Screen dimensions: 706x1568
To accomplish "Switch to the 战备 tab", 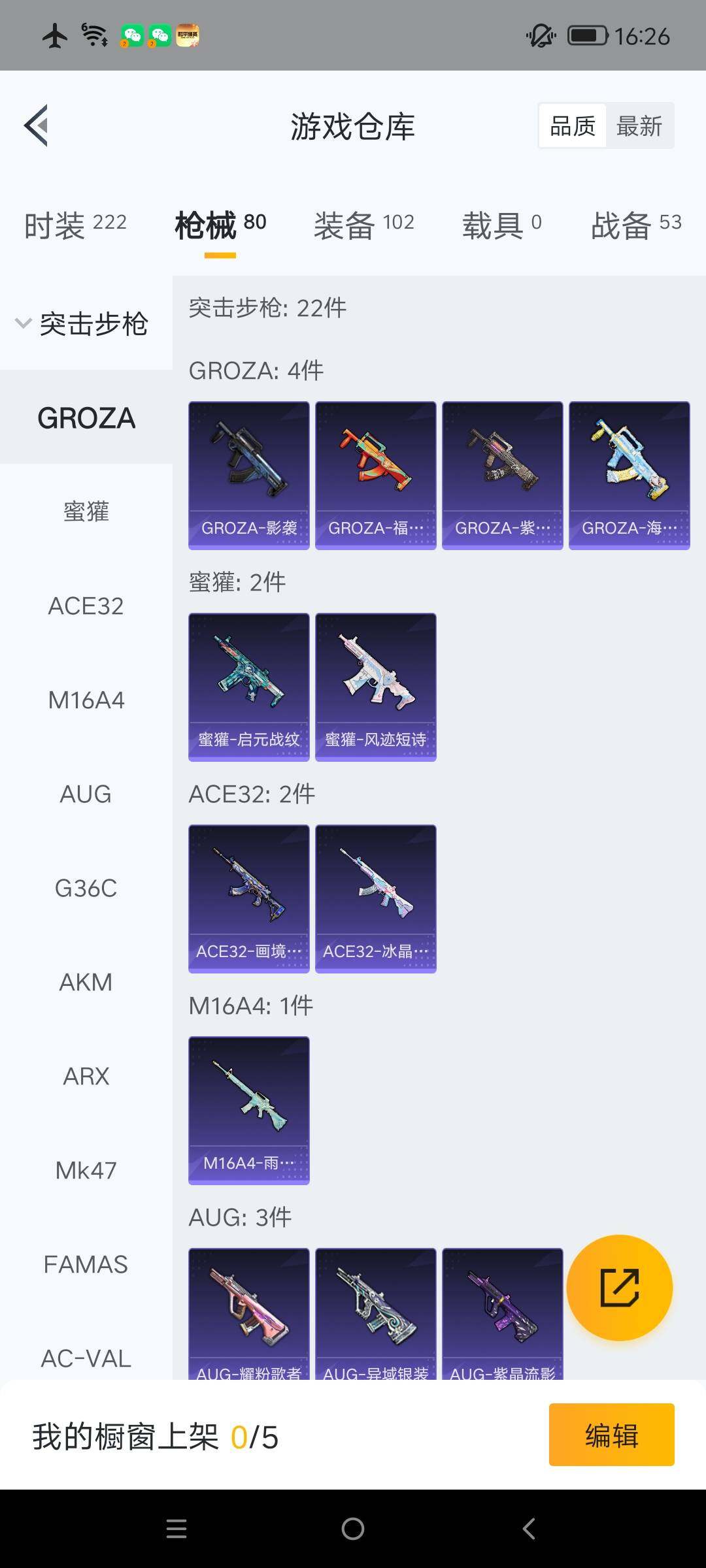I will point(635,225).
